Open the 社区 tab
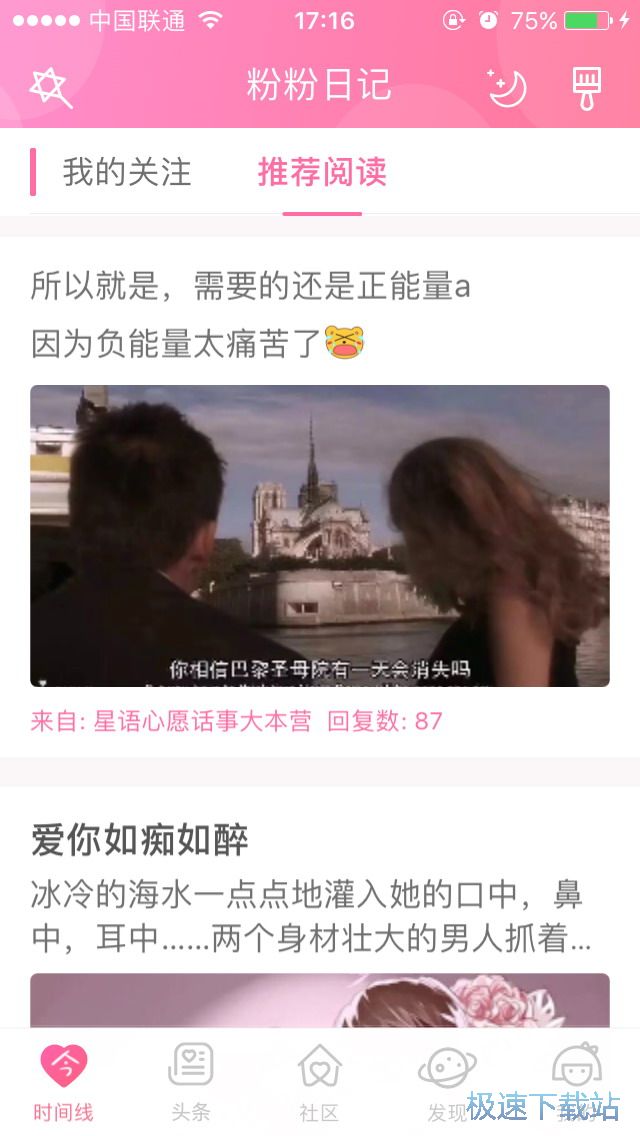Screen dimensions: 640x1136 pos(319,1082)
